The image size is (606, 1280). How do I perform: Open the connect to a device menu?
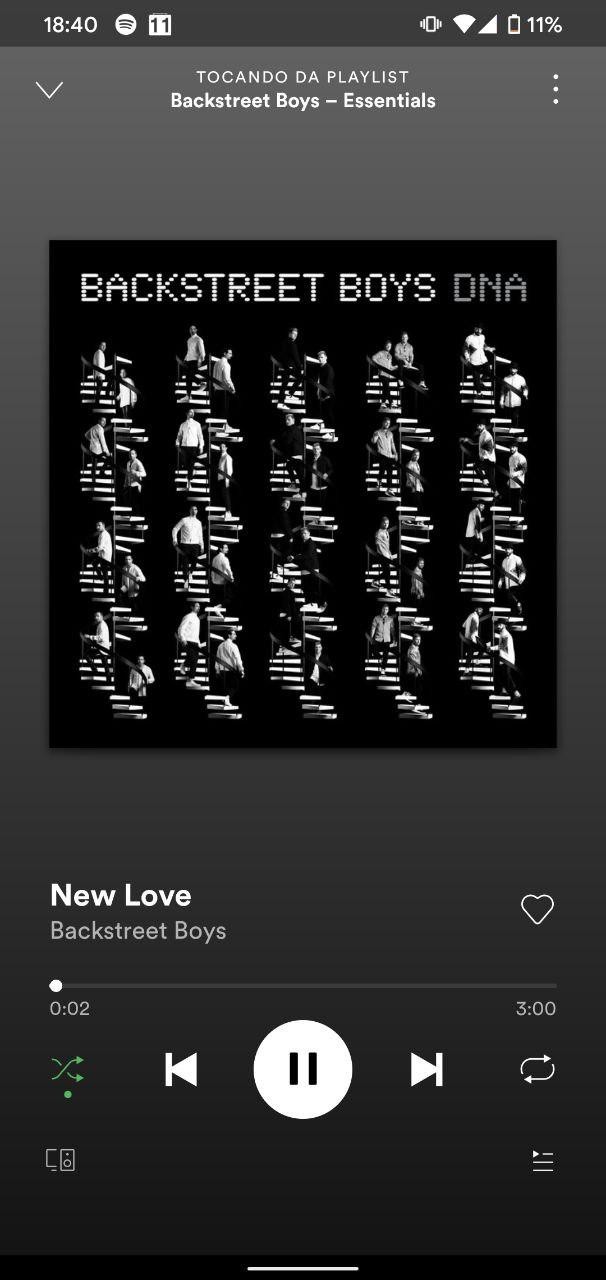tap(60, 1160)
